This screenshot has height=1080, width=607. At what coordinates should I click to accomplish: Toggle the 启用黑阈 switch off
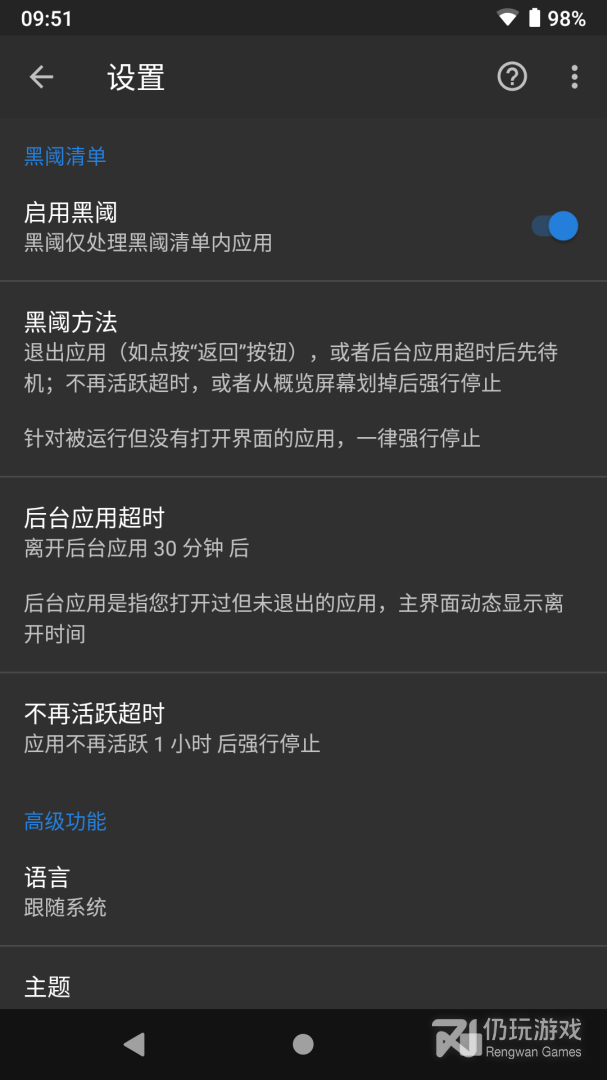pos(555,226)
